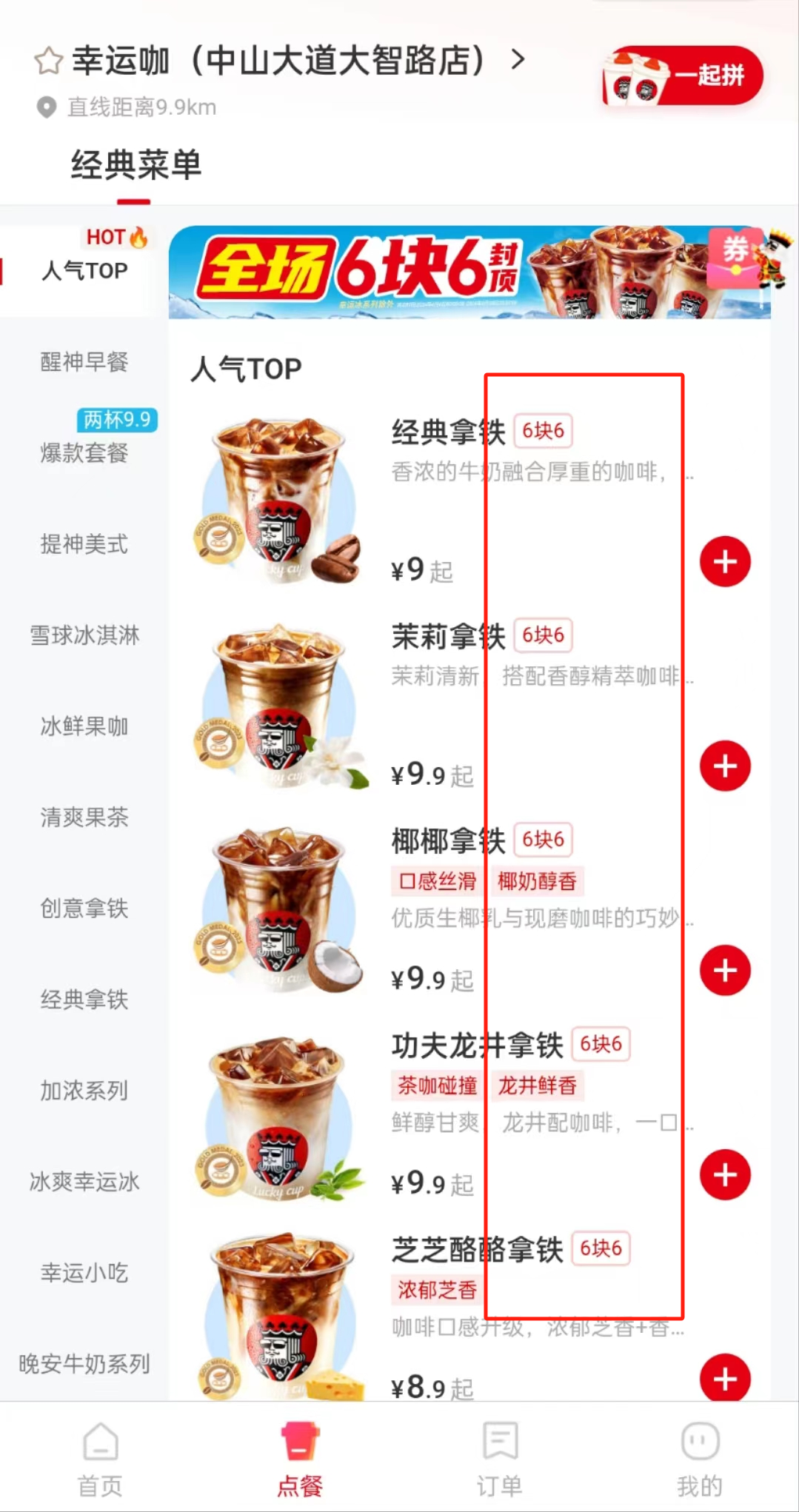Add 功夫龙井拿铁 to the cart
The height and width of the screenshot is (1512, 799).
(x=725, y=1174)
